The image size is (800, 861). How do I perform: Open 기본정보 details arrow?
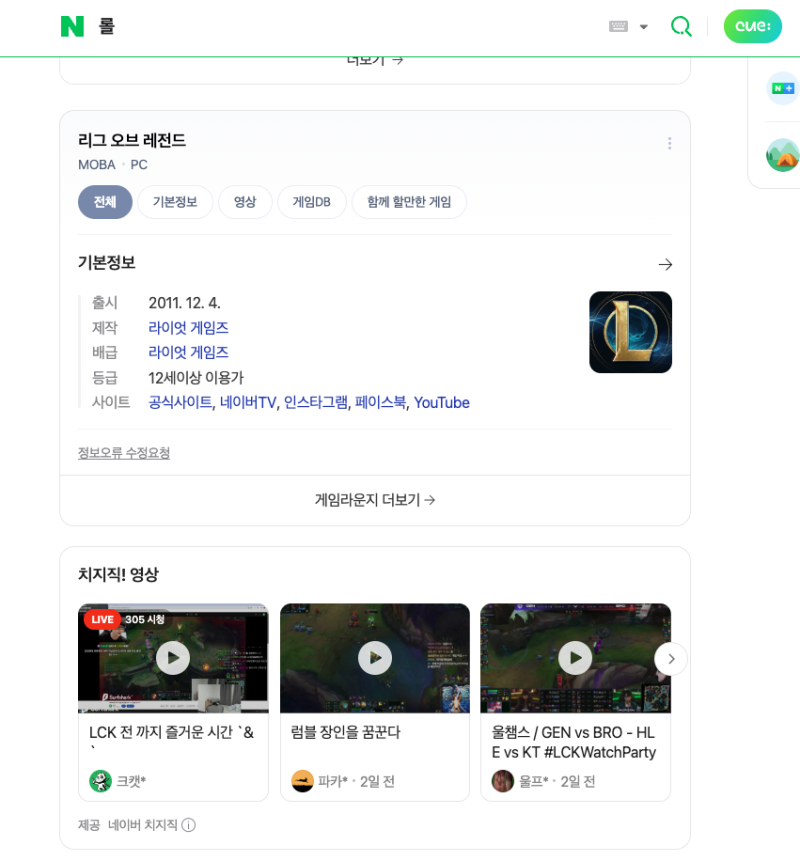point(665,264)
